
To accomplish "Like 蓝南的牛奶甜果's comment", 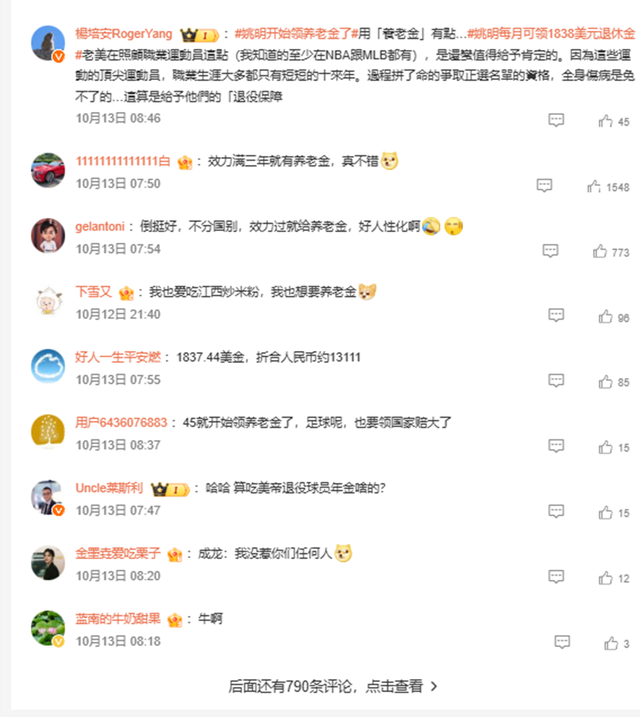I will click(610, 643).
